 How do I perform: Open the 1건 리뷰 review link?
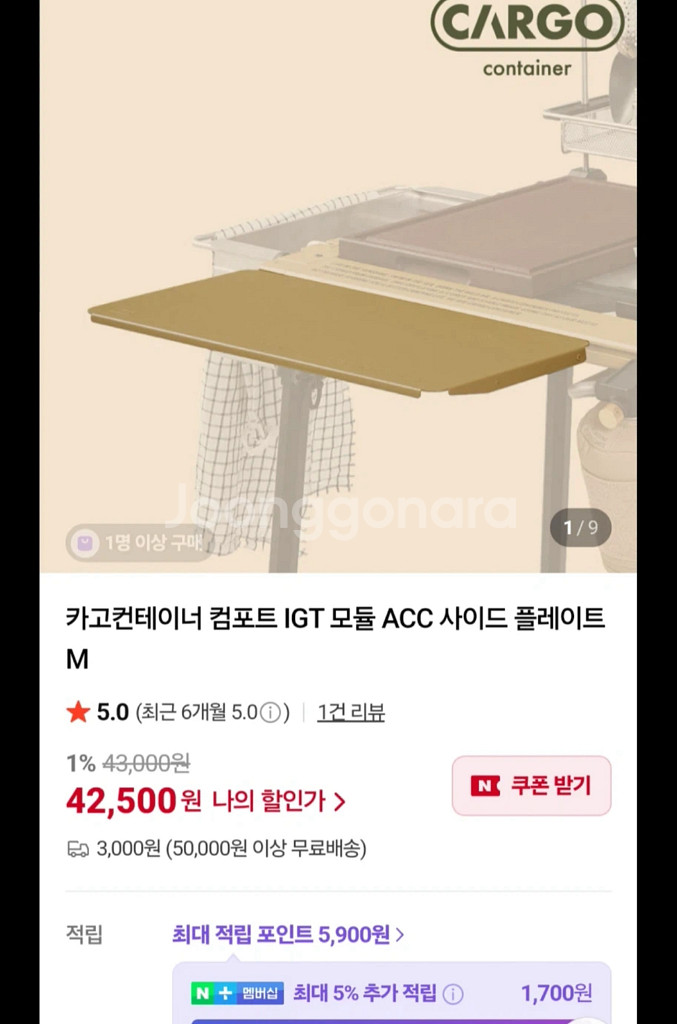click(351, 712)
